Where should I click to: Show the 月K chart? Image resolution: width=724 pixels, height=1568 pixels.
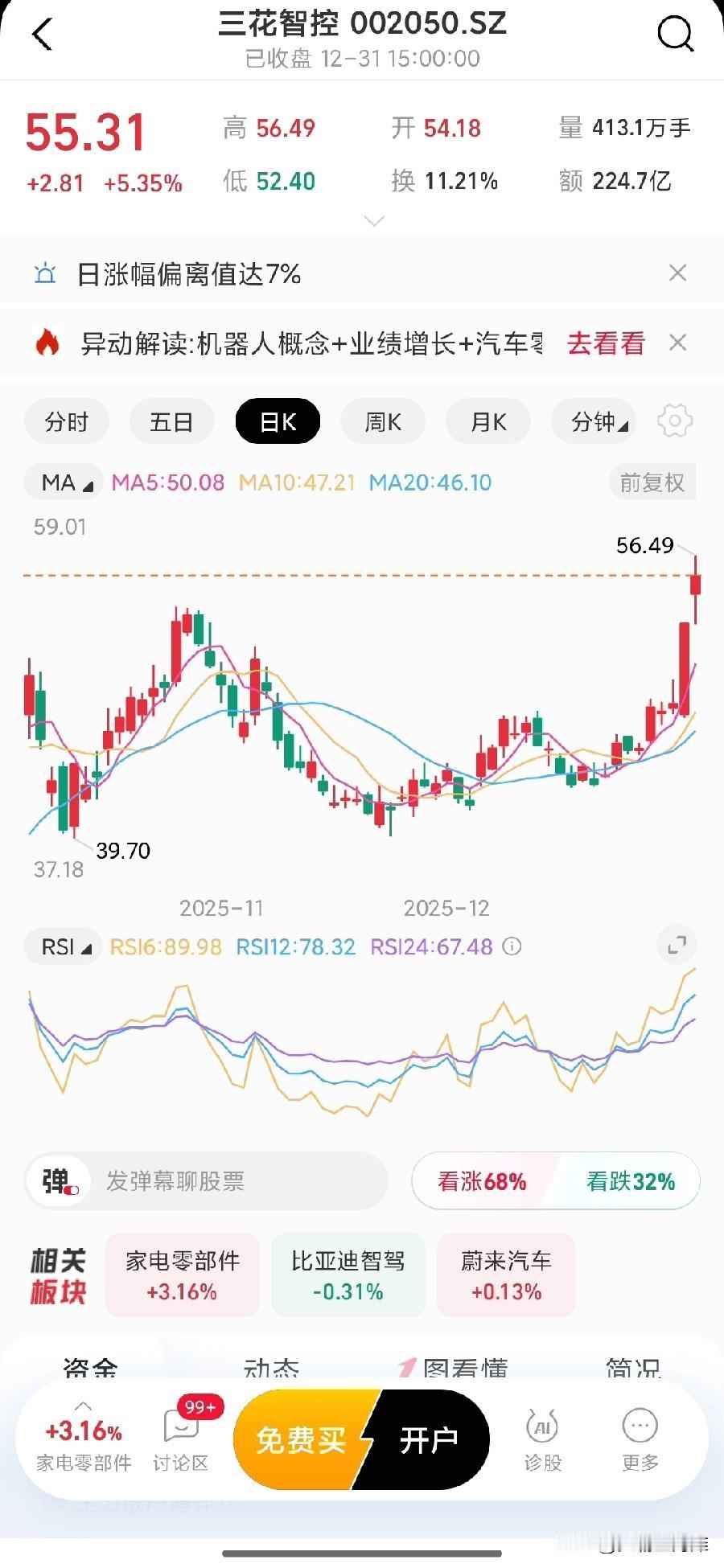(x=488, y=421)
